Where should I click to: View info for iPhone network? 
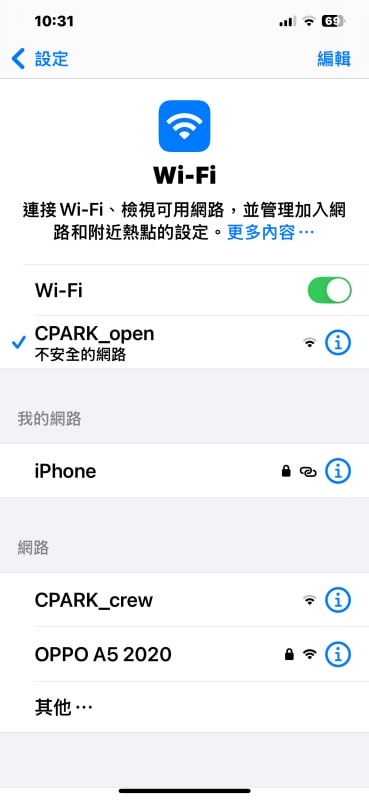click(338, 470)
